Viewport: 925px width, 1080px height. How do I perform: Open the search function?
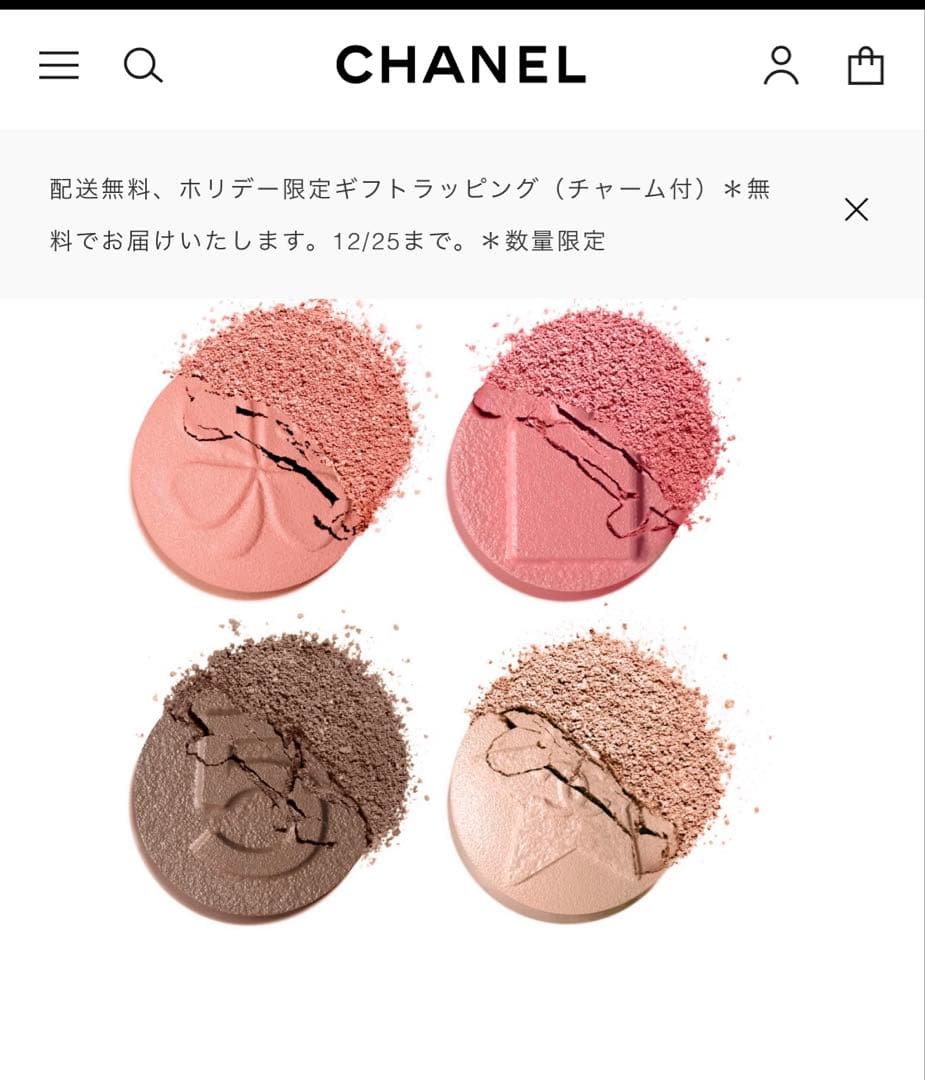(142, 66)
